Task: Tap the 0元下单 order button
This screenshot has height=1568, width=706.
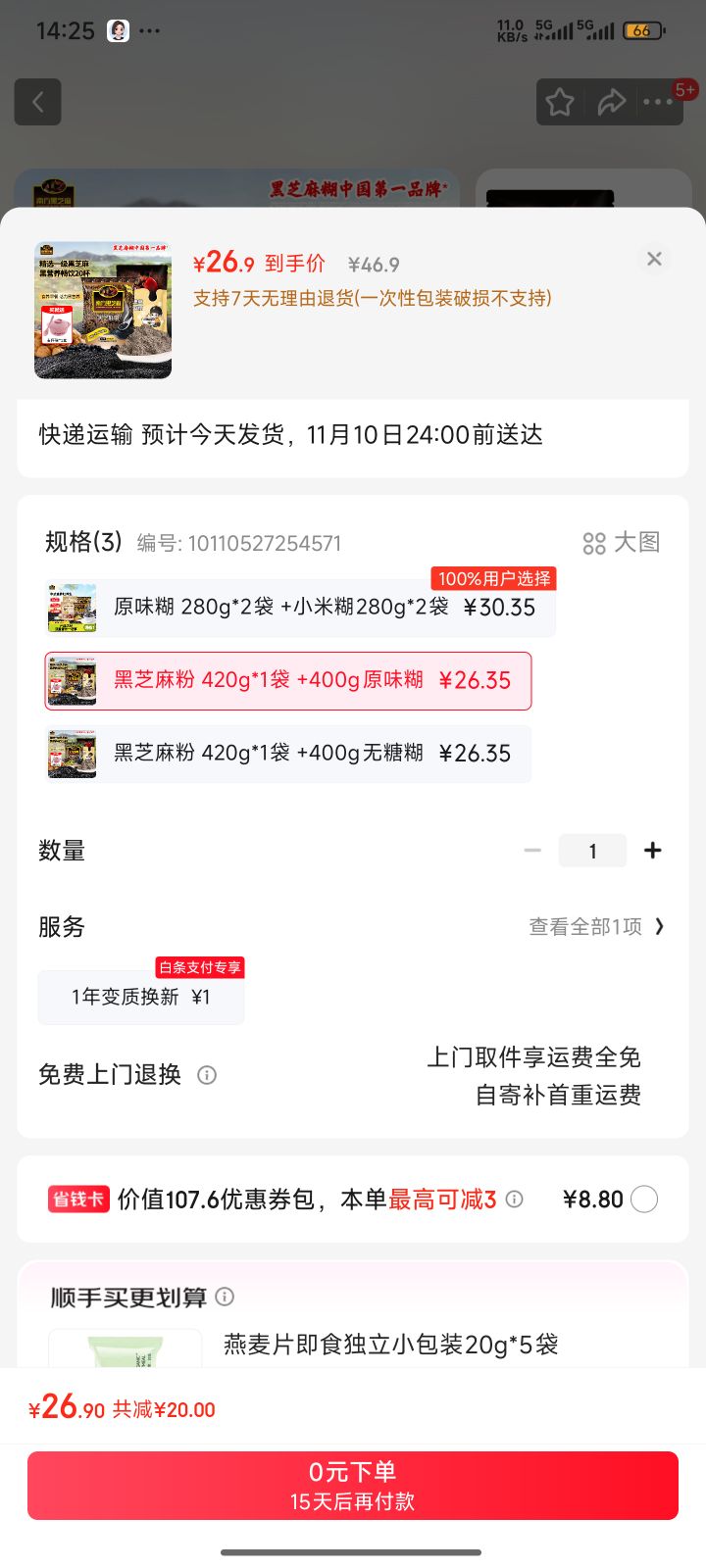Action: (x=353, y=1485)
